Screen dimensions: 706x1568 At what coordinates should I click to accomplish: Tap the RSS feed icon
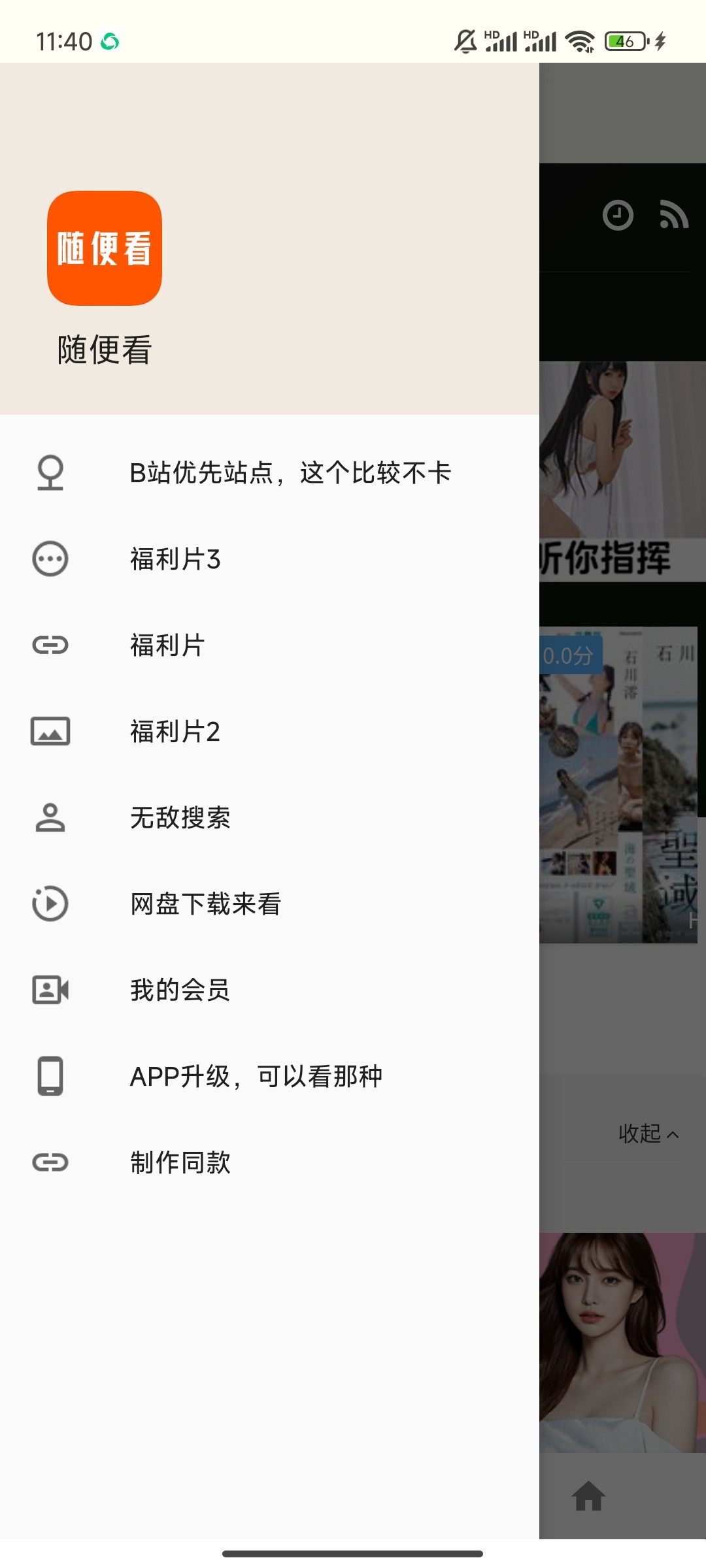(x=673, y=216)
